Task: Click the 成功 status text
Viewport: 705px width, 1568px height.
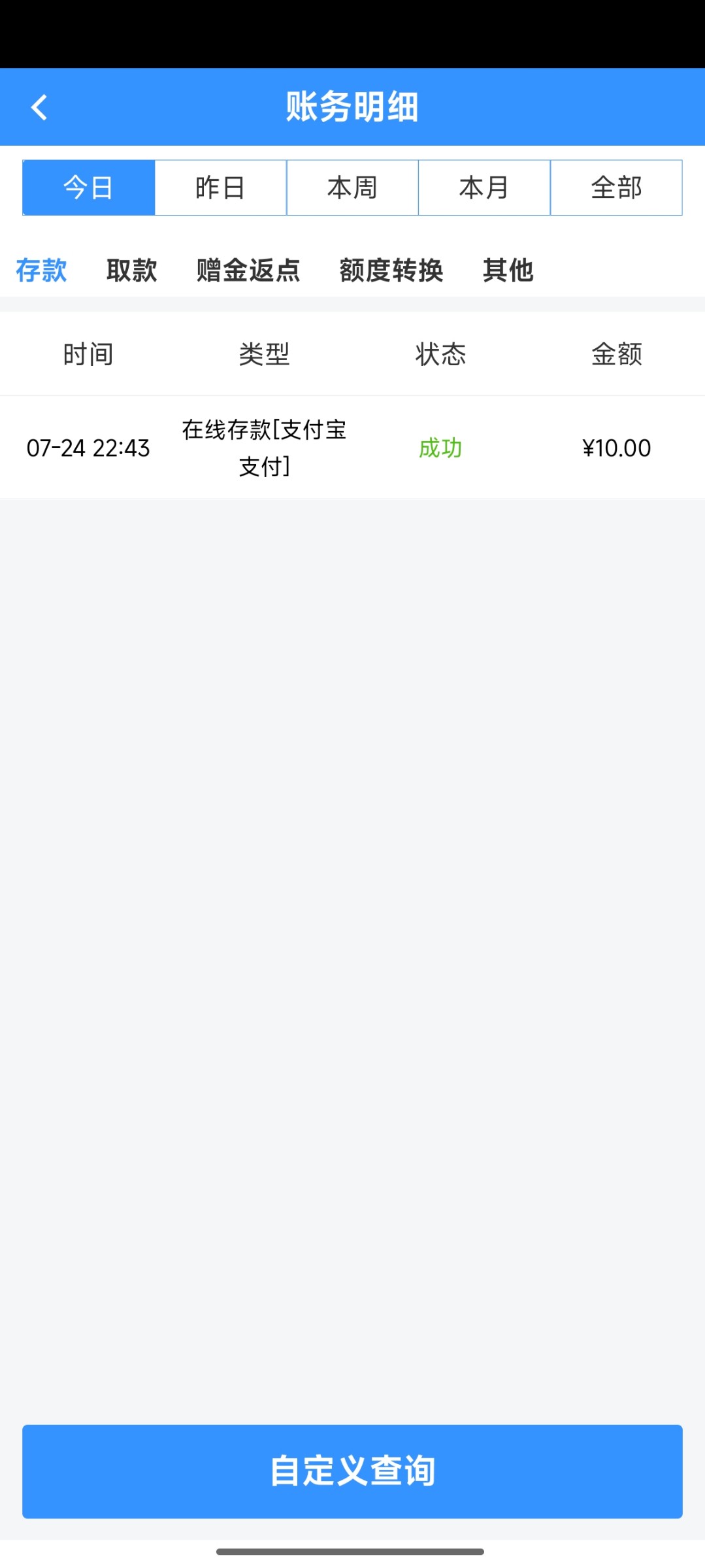Action: pyautogui.click(x=441, y=448)
